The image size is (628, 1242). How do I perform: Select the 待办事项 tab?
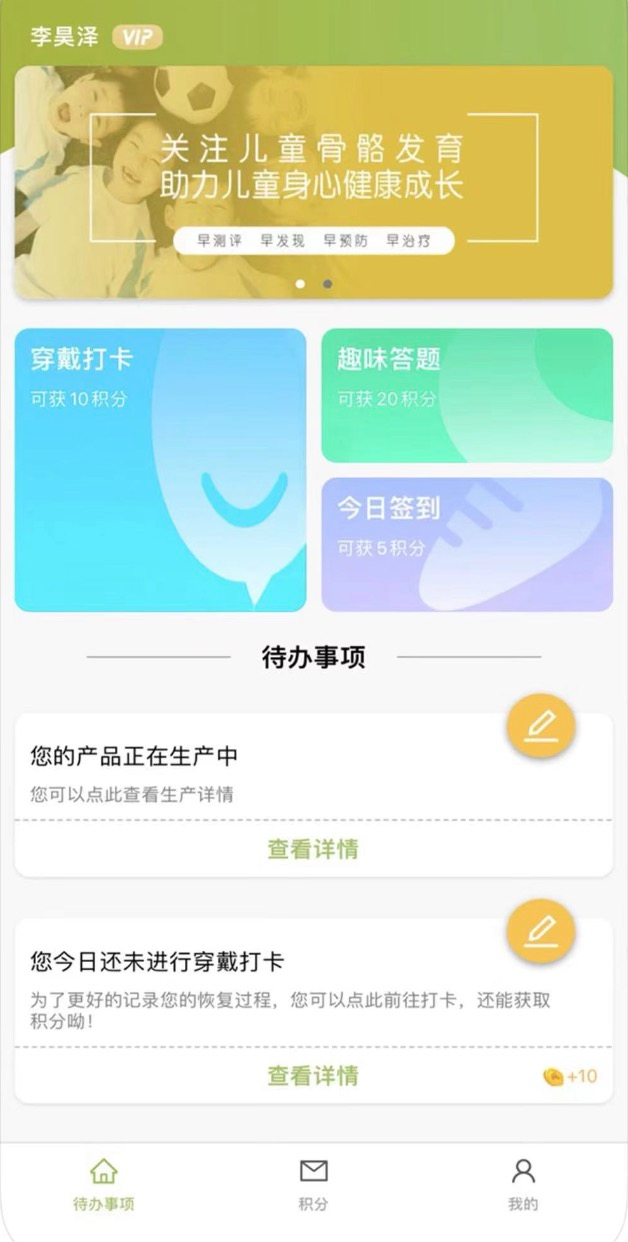[x=103, y=1185]
